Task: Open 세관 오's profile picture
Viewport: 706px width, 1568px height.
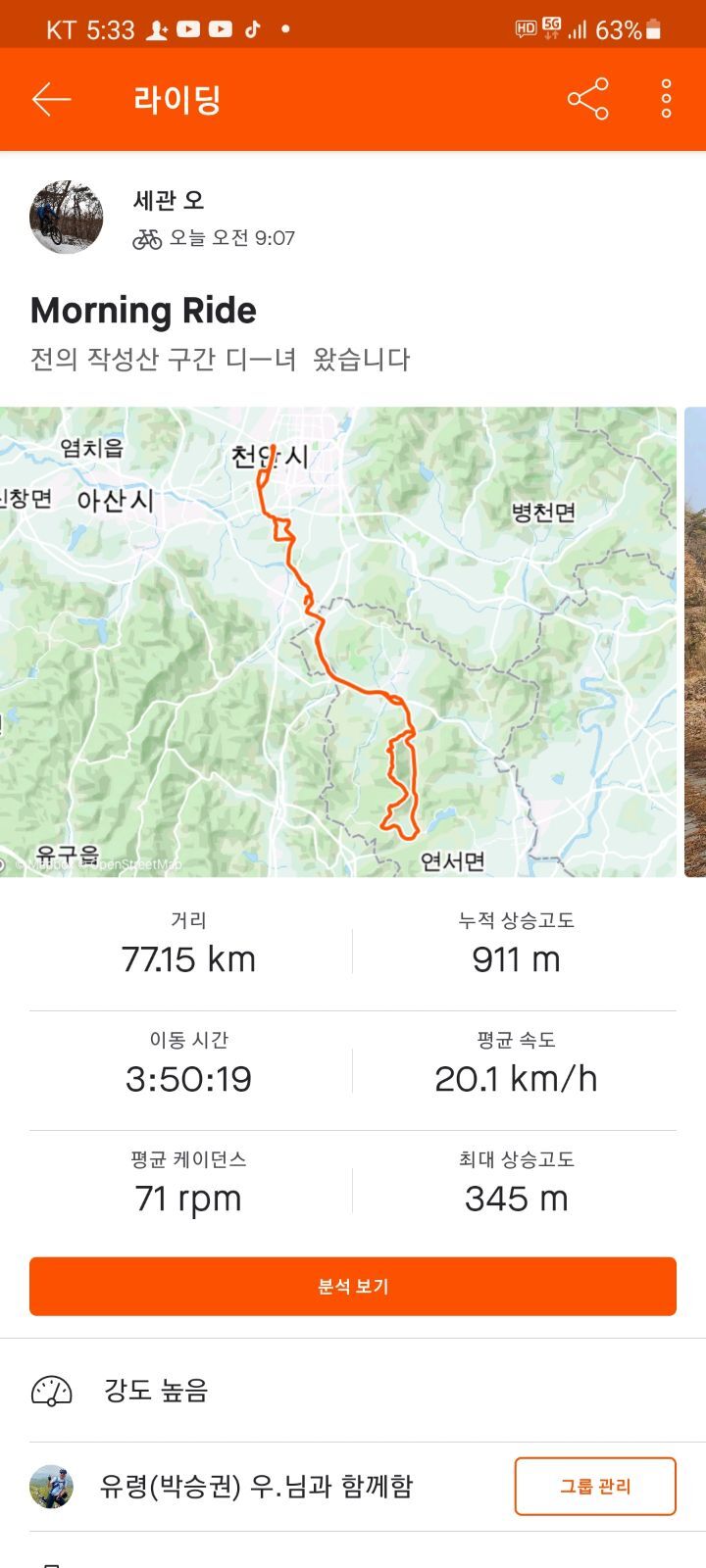Action: click(x=66, y=218)
